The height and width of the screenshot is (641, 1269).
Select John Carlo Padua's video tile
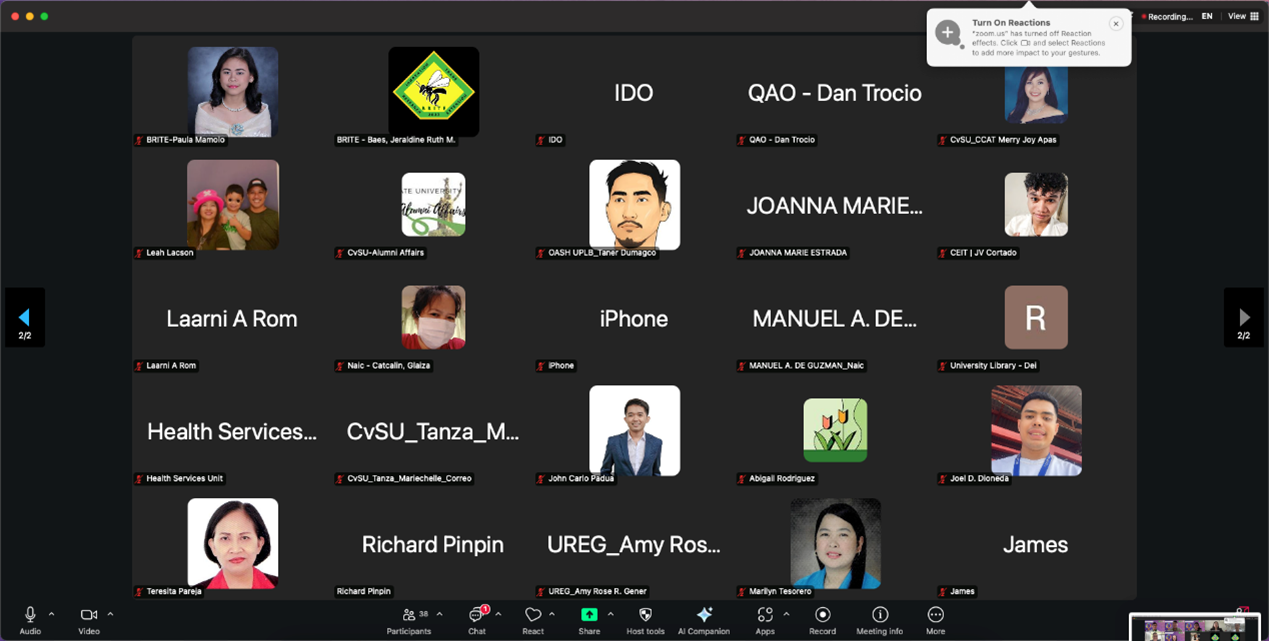pyautogui.click(x=634, y=431)
